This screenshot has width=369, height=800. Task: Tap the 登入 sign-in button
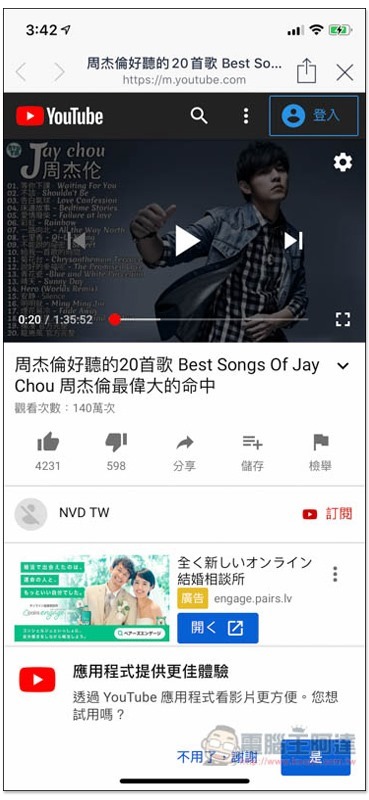click(x=314, y=115)
